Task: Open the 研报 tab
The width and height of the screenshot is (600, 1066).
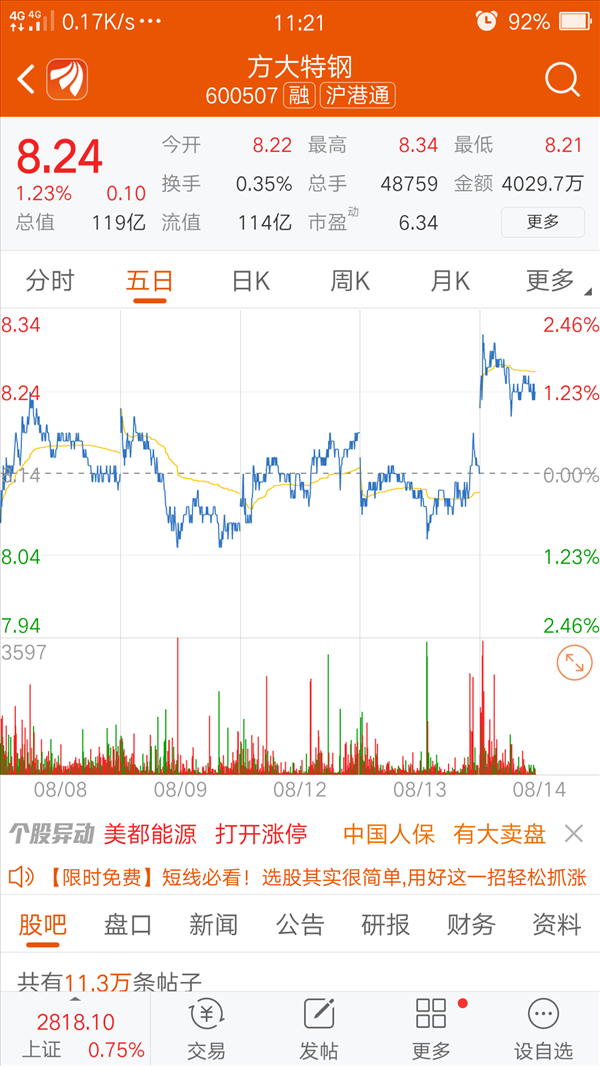Action: (386, 925)
